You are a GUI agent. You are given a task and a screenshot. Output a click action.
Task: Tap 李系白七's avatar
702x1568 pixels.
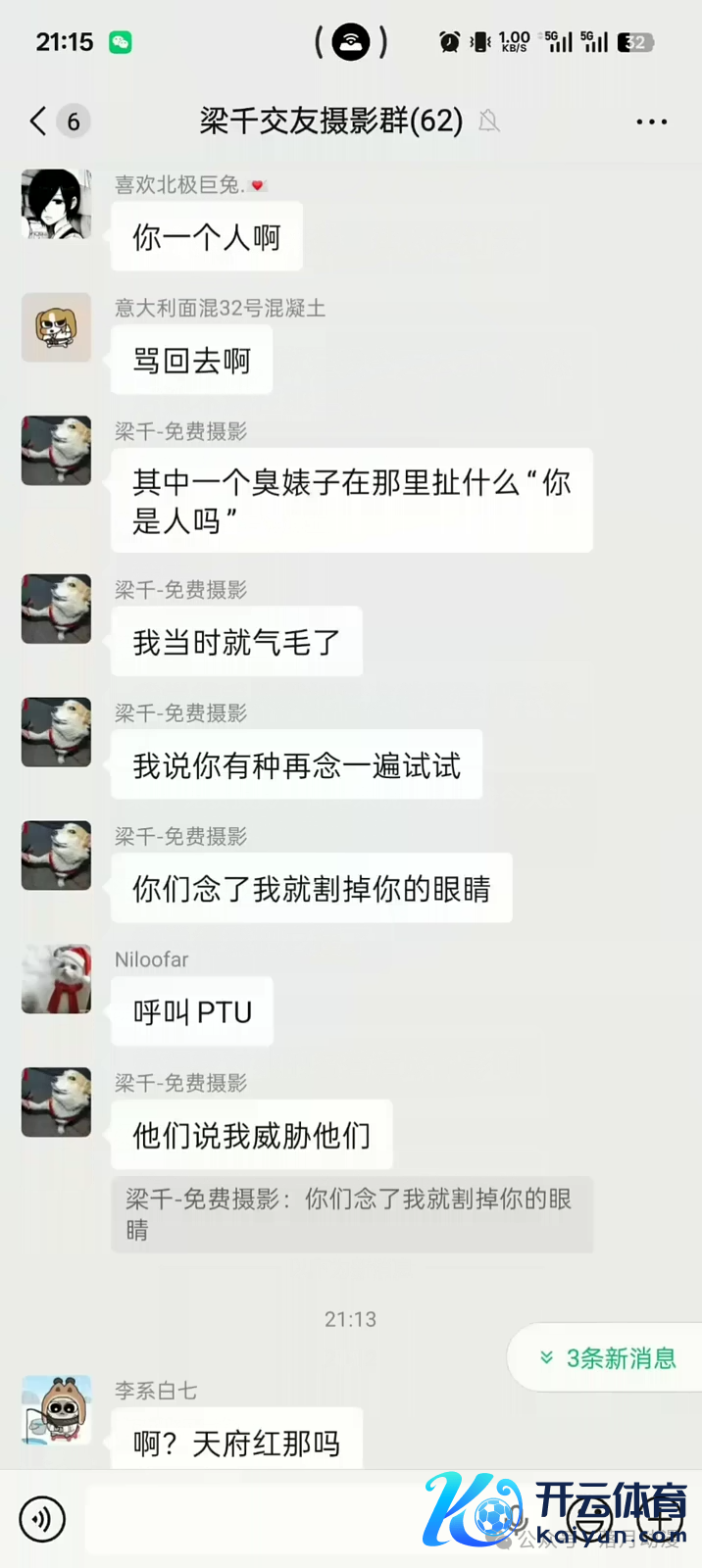(x=57, y=1410)
